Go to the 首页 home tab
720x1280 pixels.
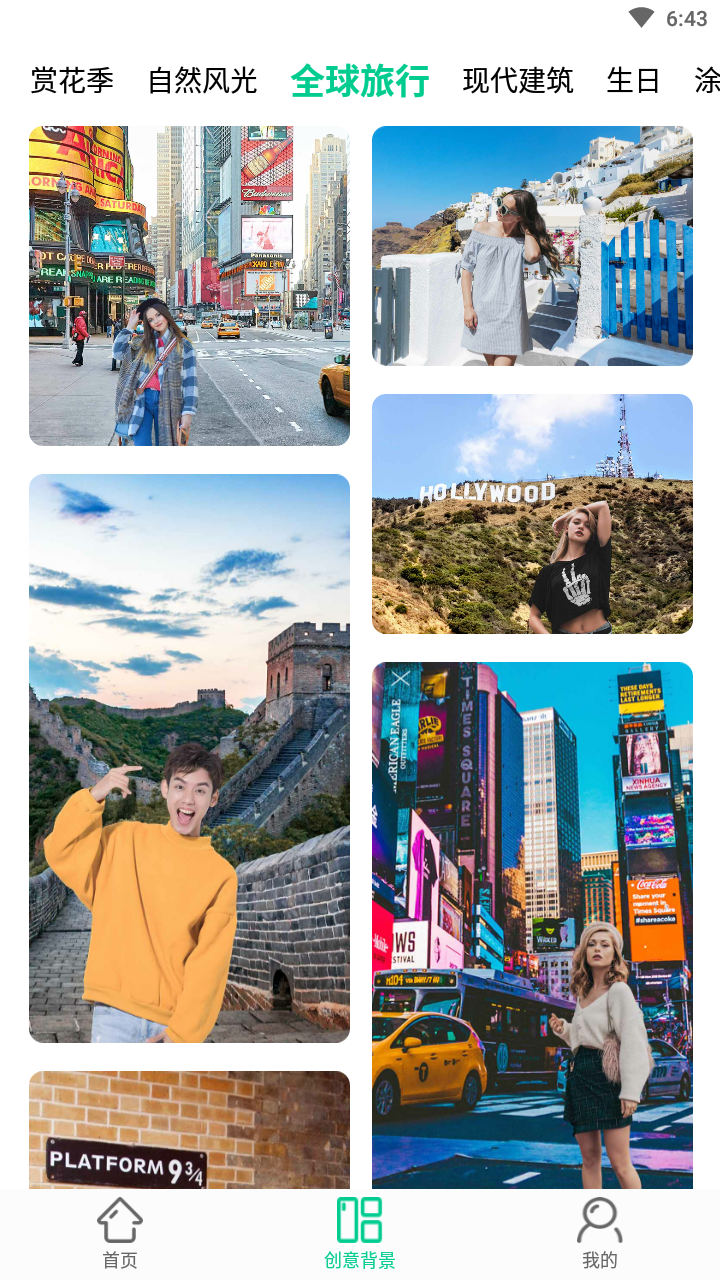[x=120, y=1234]
